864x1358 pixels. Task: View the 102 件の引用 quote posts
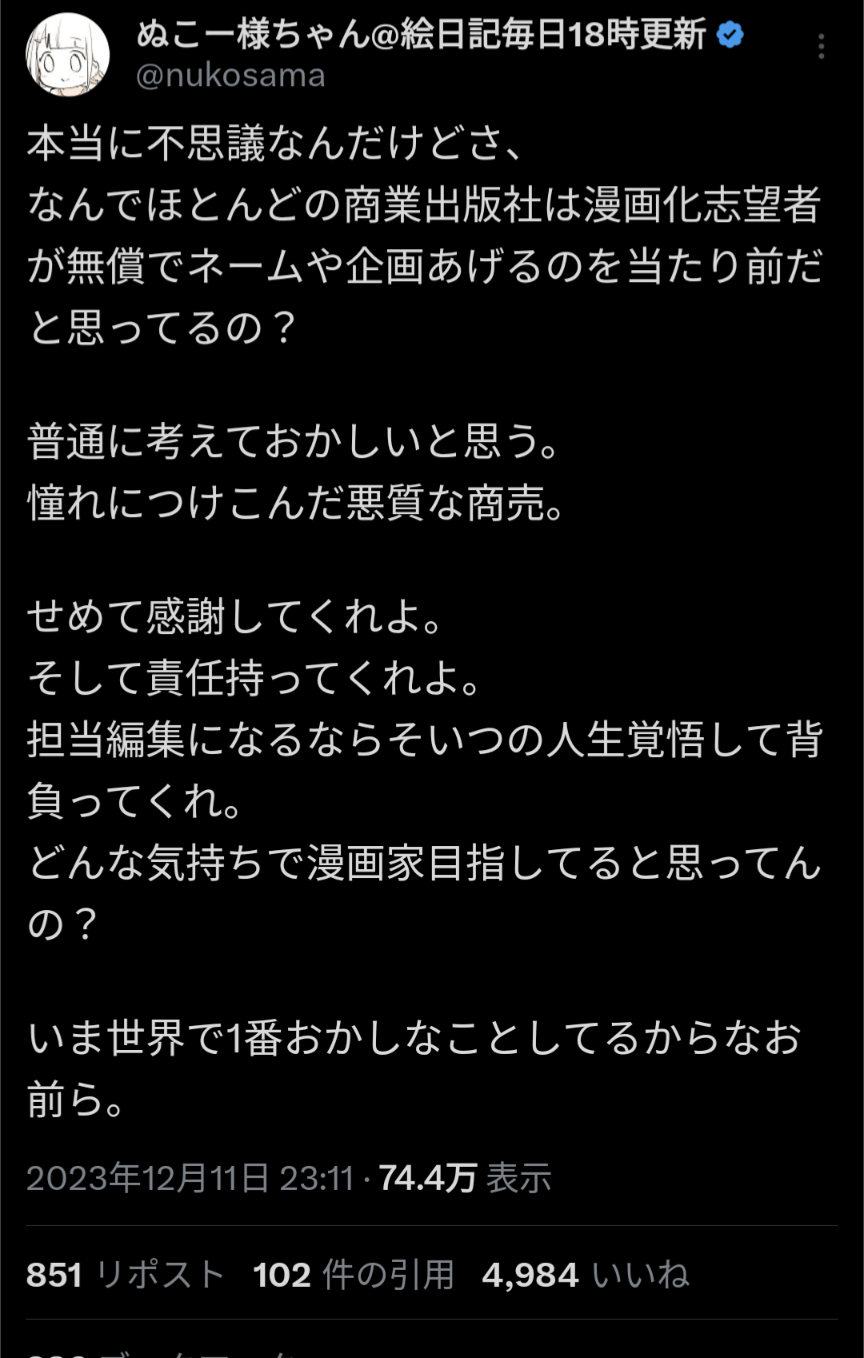[x=353, y=1275]
